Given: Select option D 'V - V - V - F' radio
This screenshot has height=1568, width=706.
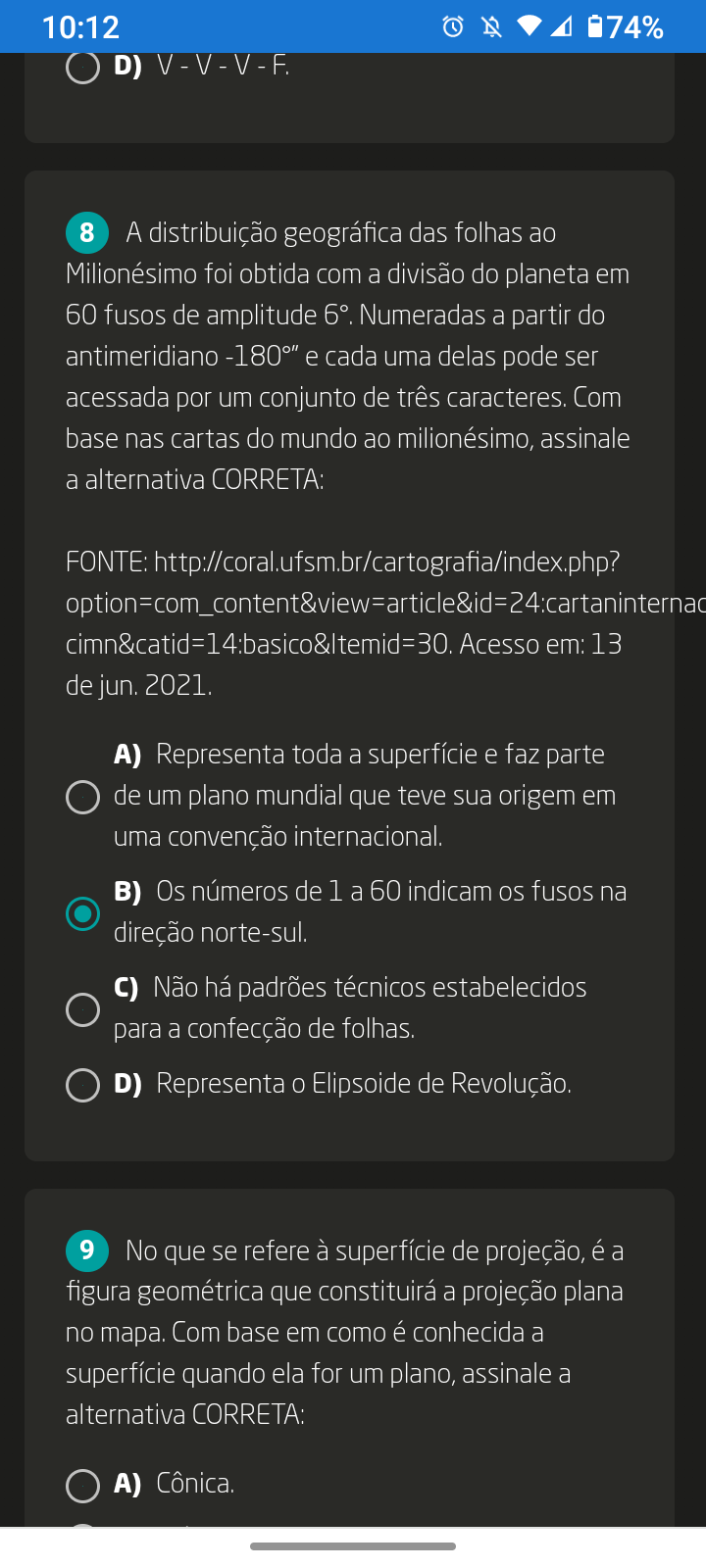Looking at the screenshot, I should tap(83, 68).
